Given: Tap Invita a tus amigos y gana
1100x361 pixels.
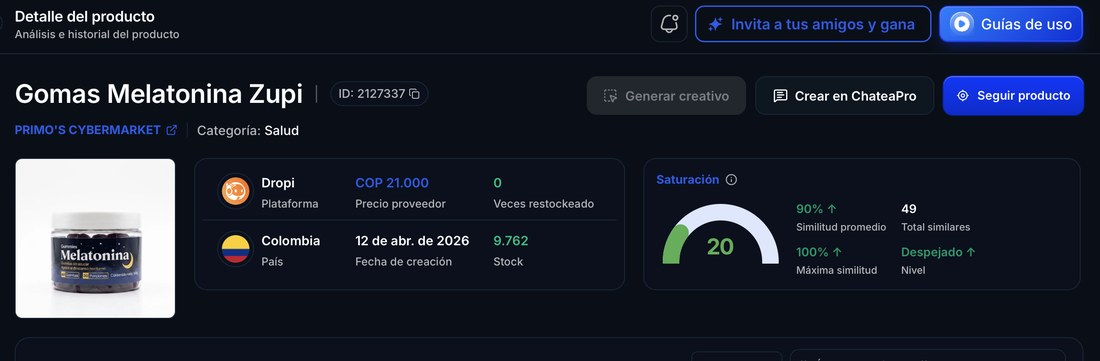Looking at the screenshot, I should click(x=813, y=24).
